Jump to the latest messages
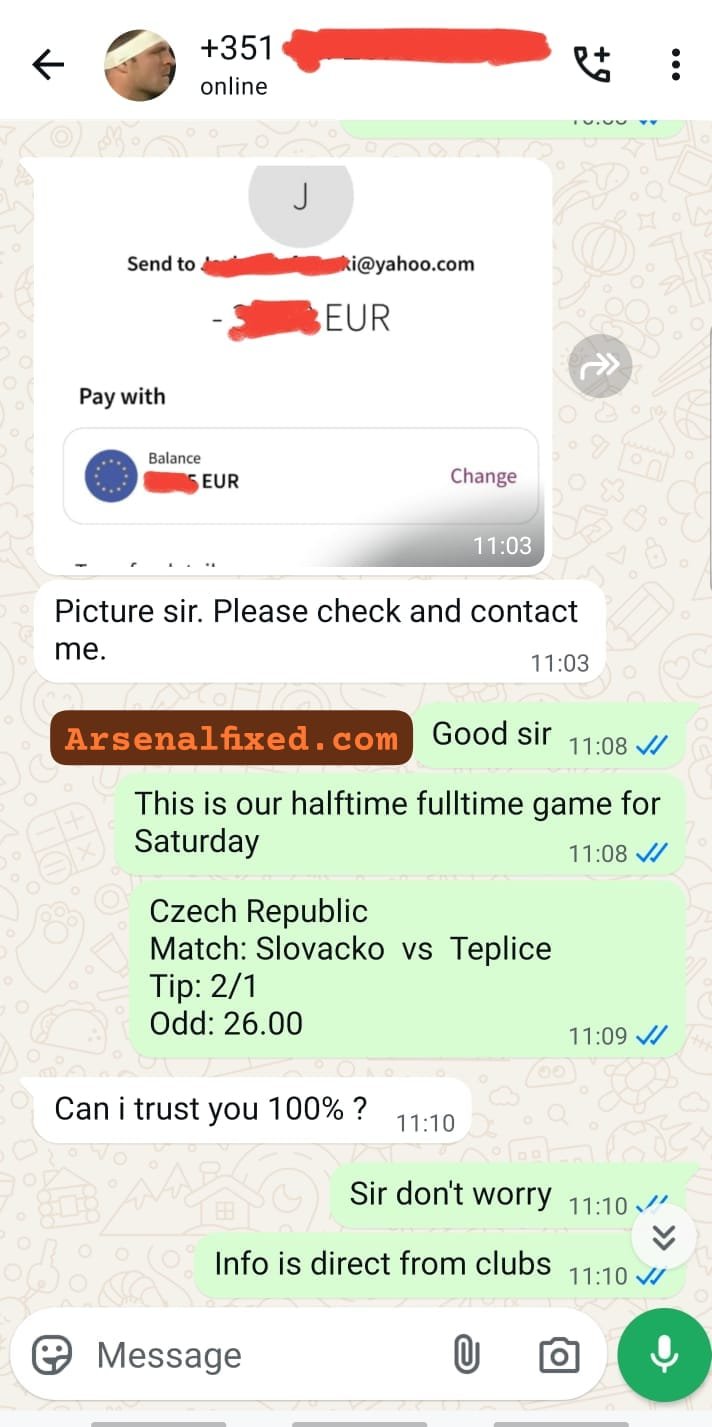Viewport: 712px width, 1427px height. [x=664, y=1238]
